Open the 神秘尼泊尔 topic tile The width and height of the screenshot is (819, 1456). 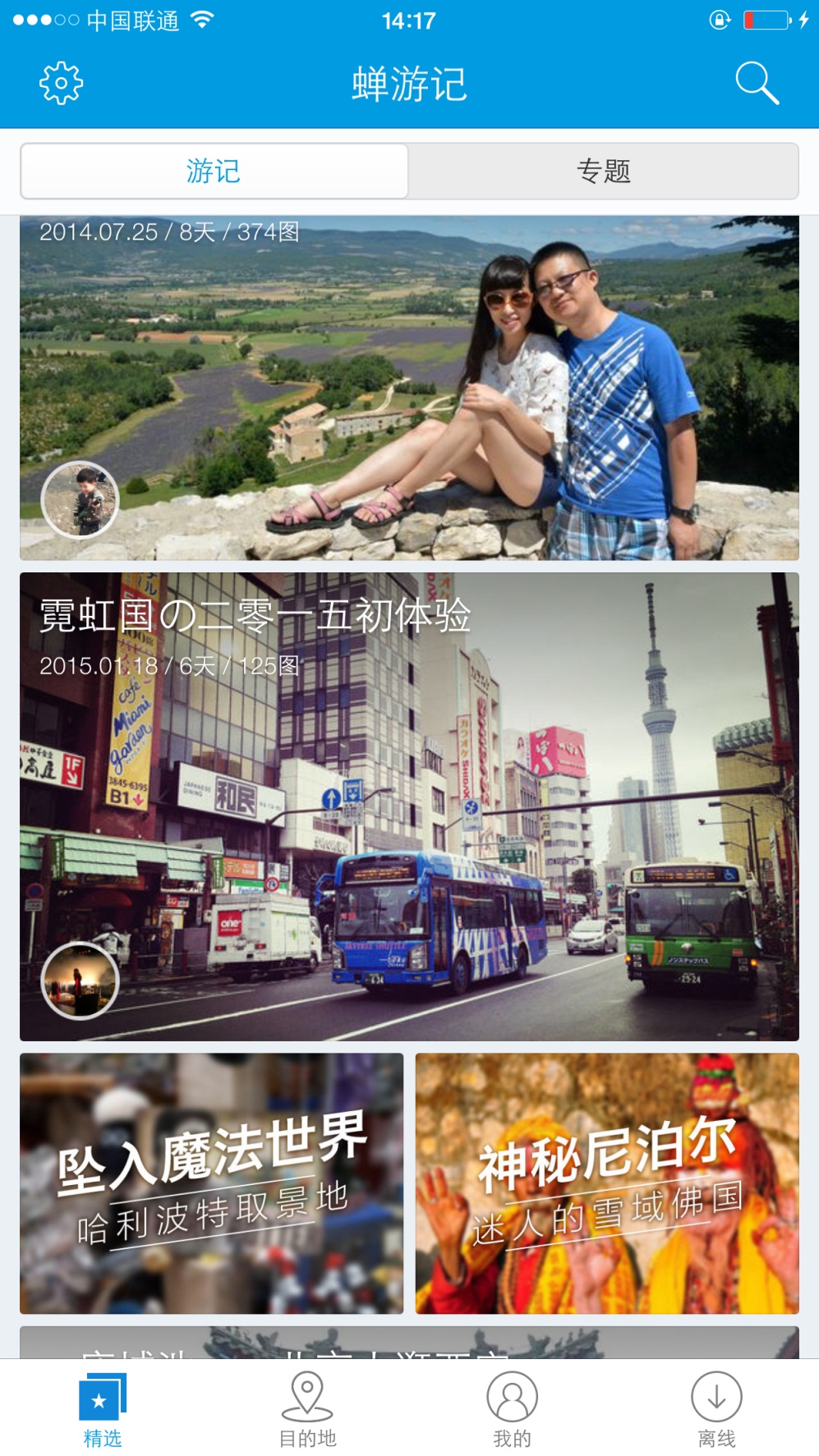point(607,1183)
